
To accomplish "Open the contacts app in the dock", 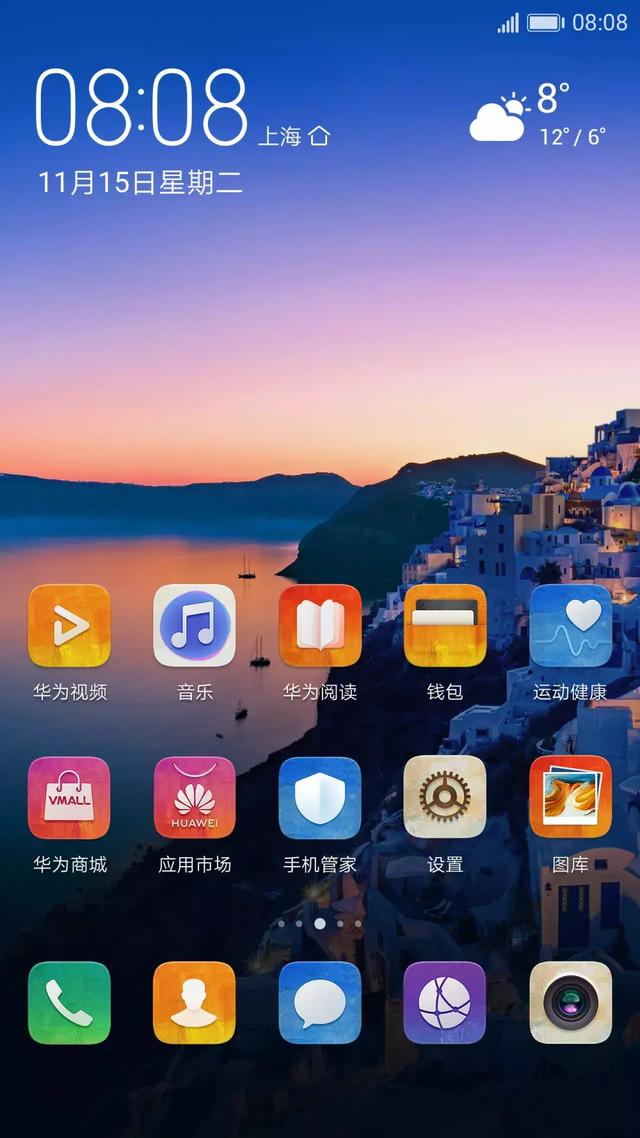I will [x=194, y=1002].
